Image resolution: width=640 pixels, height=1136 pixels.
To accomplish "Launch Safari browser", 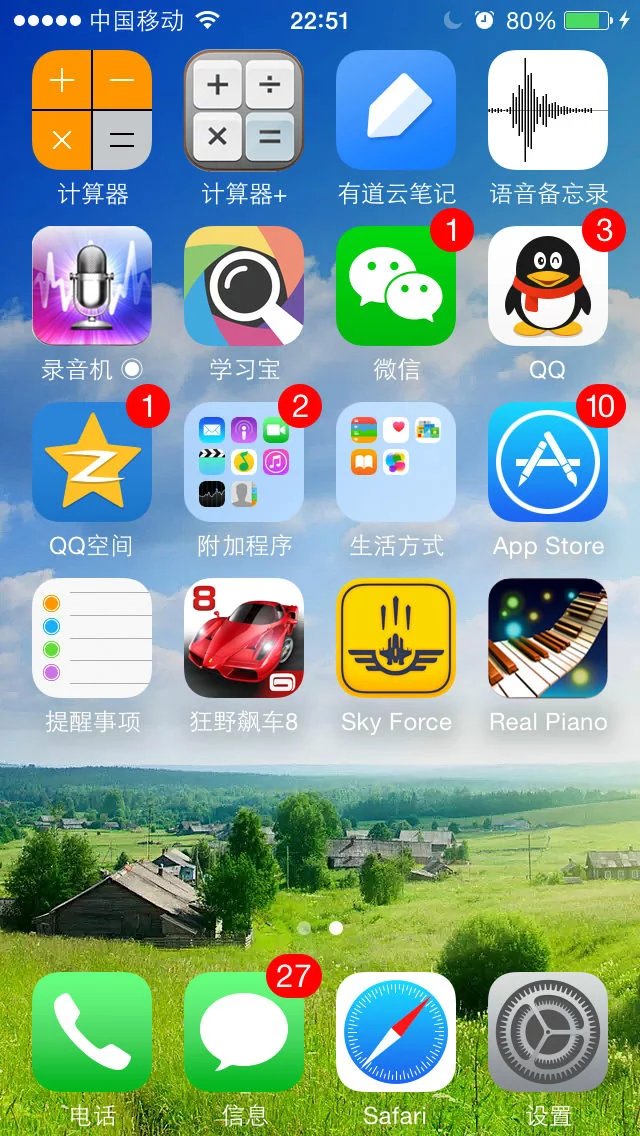I will coord(396,1032).
